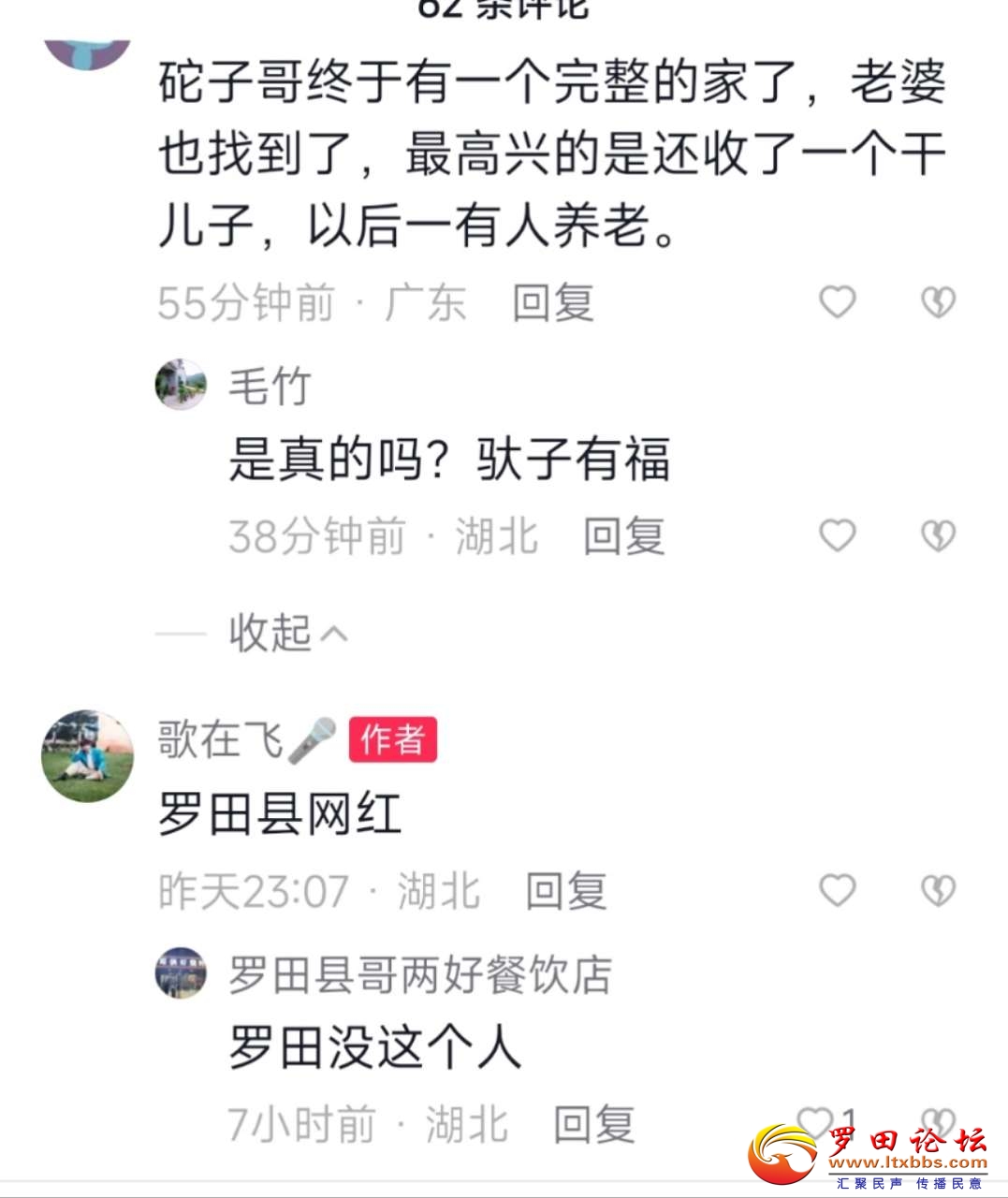Dislike the comment posted 55分钟前
This screenshot has width=1008, height=1198.
(938, 301)
